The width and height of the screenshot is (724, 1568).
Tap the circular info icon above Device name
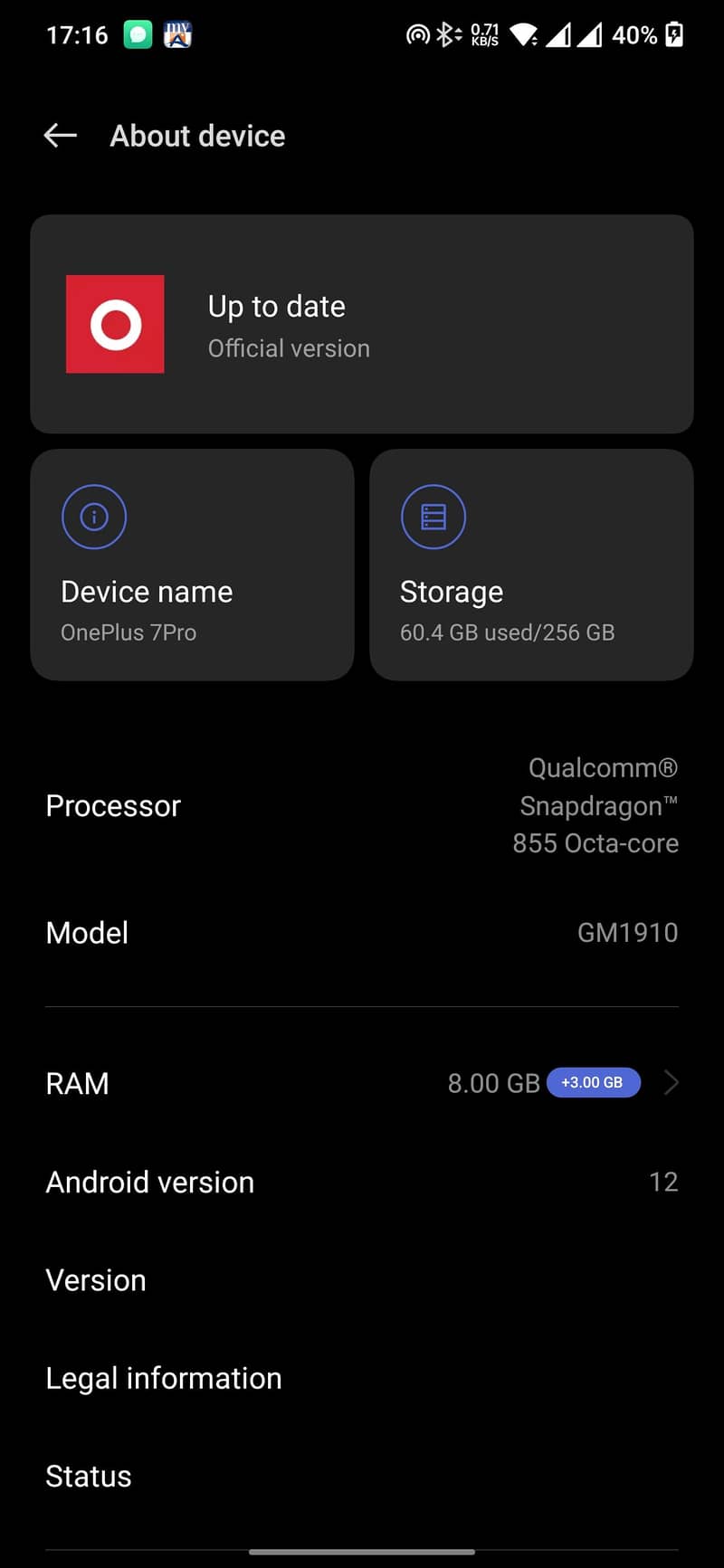tap(94, 516)
